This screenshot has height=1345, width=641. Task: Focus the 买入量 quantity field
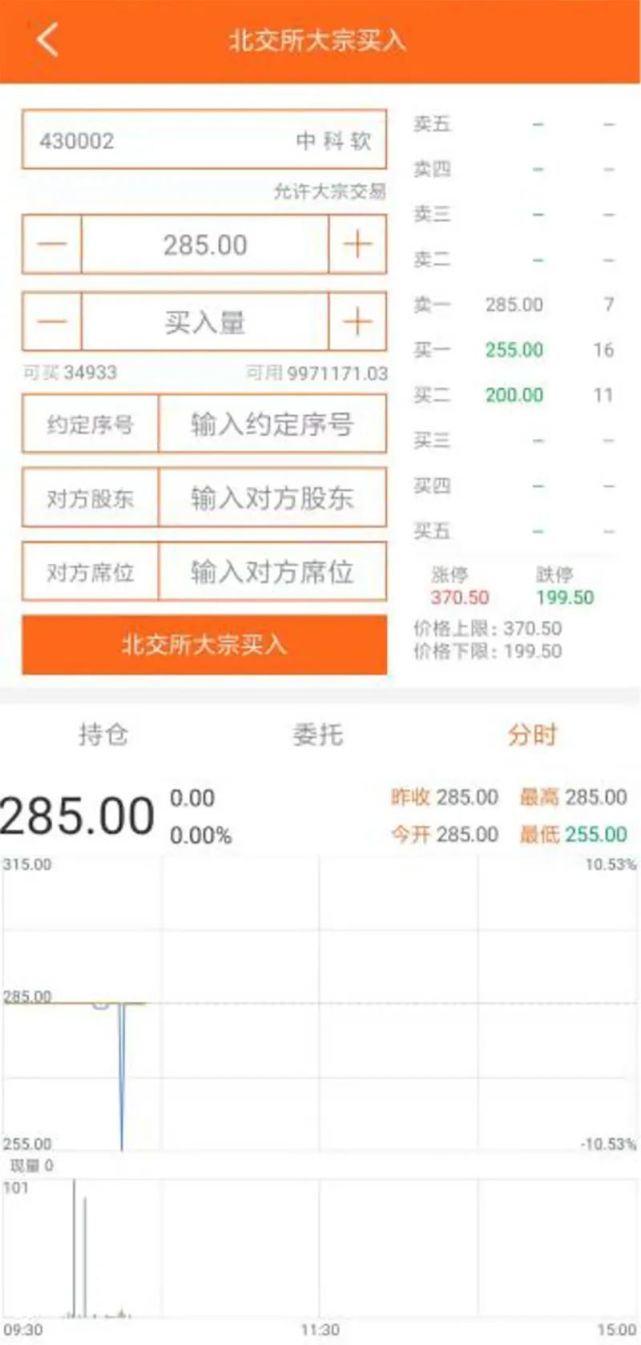[205, 322]
